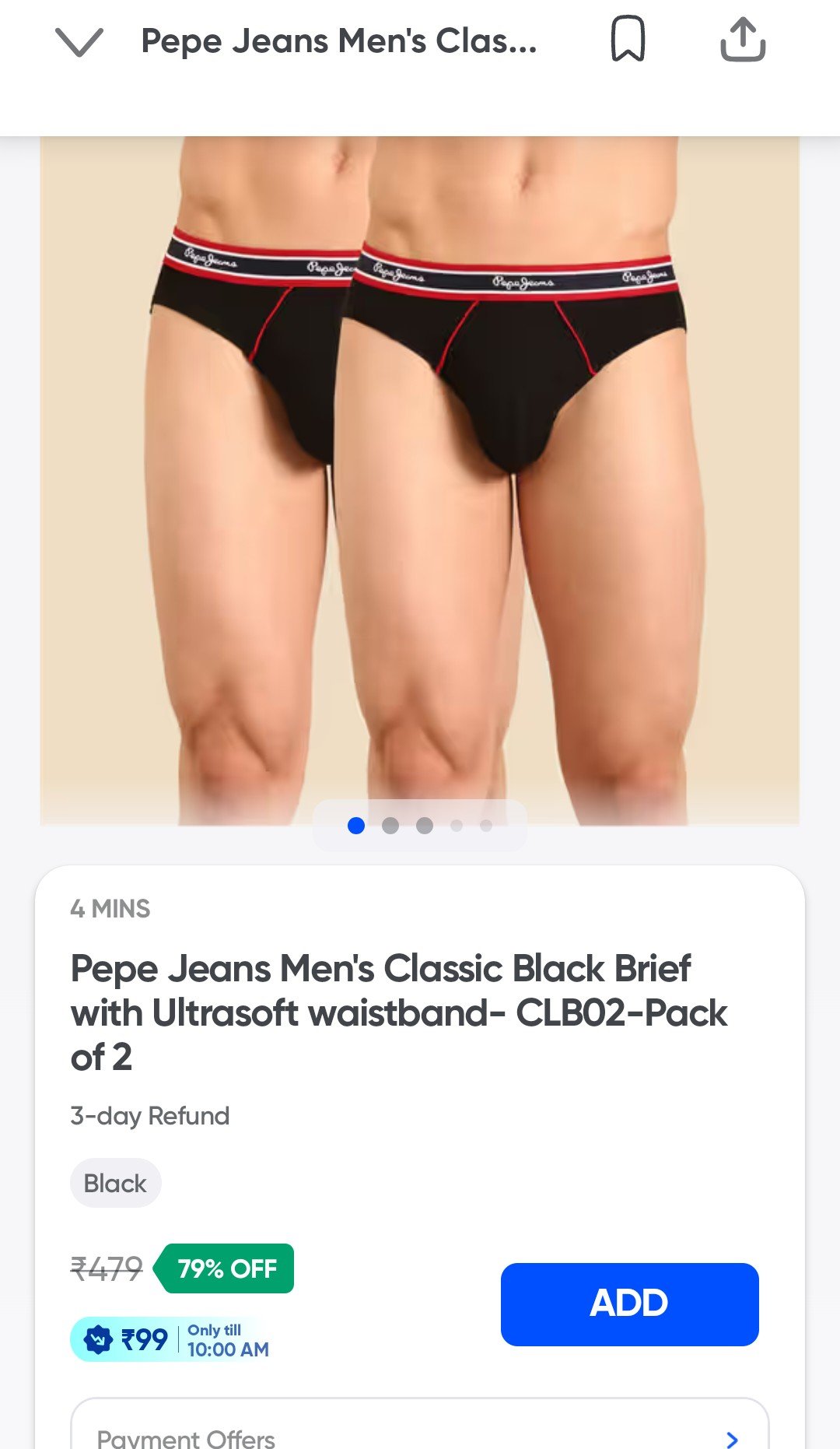
Task: Bookmark this Pepe Jeans product
Action: (628, 39)
